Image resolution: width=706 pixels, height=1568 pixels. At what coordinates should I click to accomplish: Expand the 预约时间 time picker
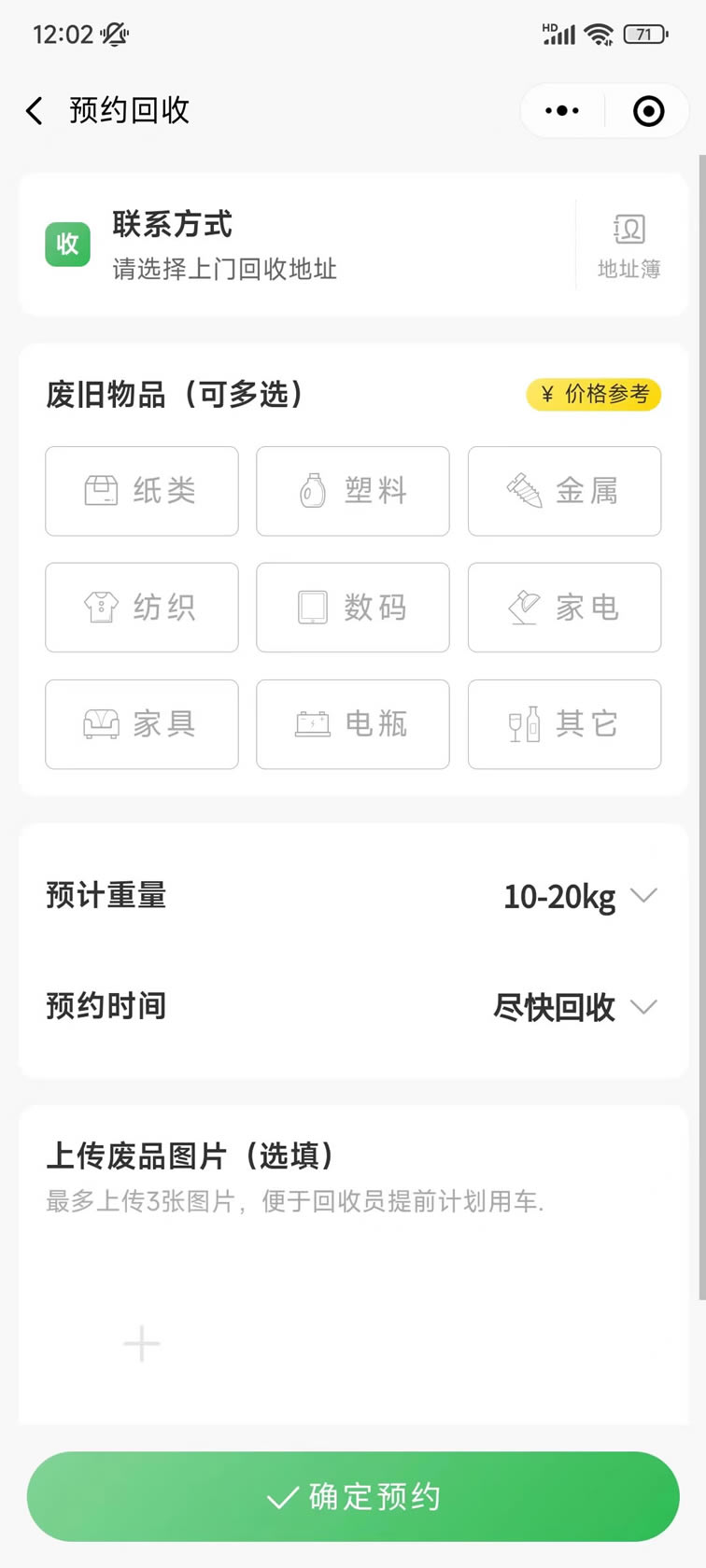(353, 1007)
